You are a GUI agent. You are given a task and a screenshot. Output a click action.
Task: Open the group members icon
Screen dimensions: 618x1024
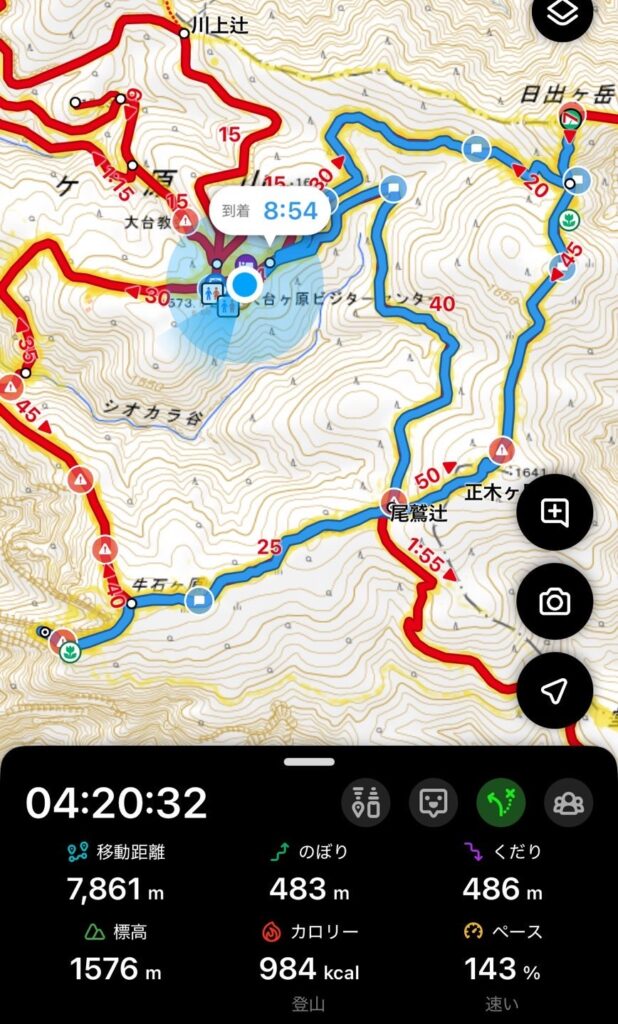(569, 803)
